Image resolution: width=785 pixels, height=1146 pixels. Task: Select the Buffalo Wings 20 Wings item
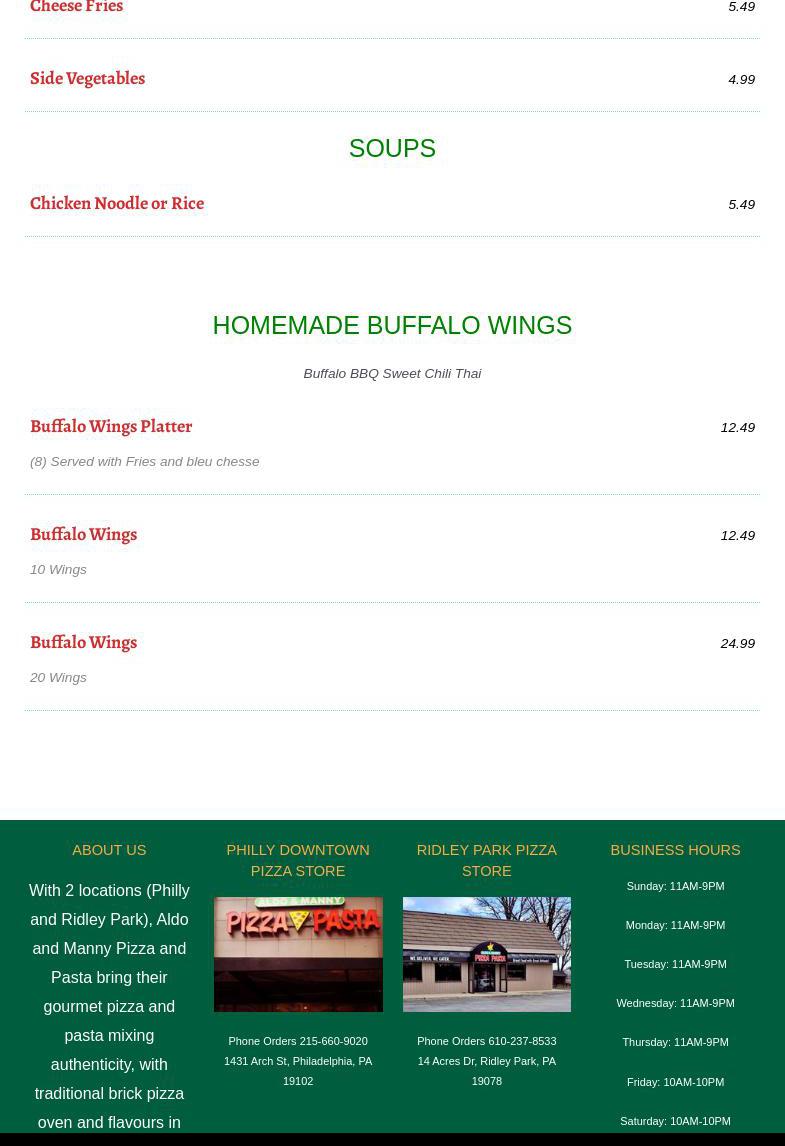84,642
